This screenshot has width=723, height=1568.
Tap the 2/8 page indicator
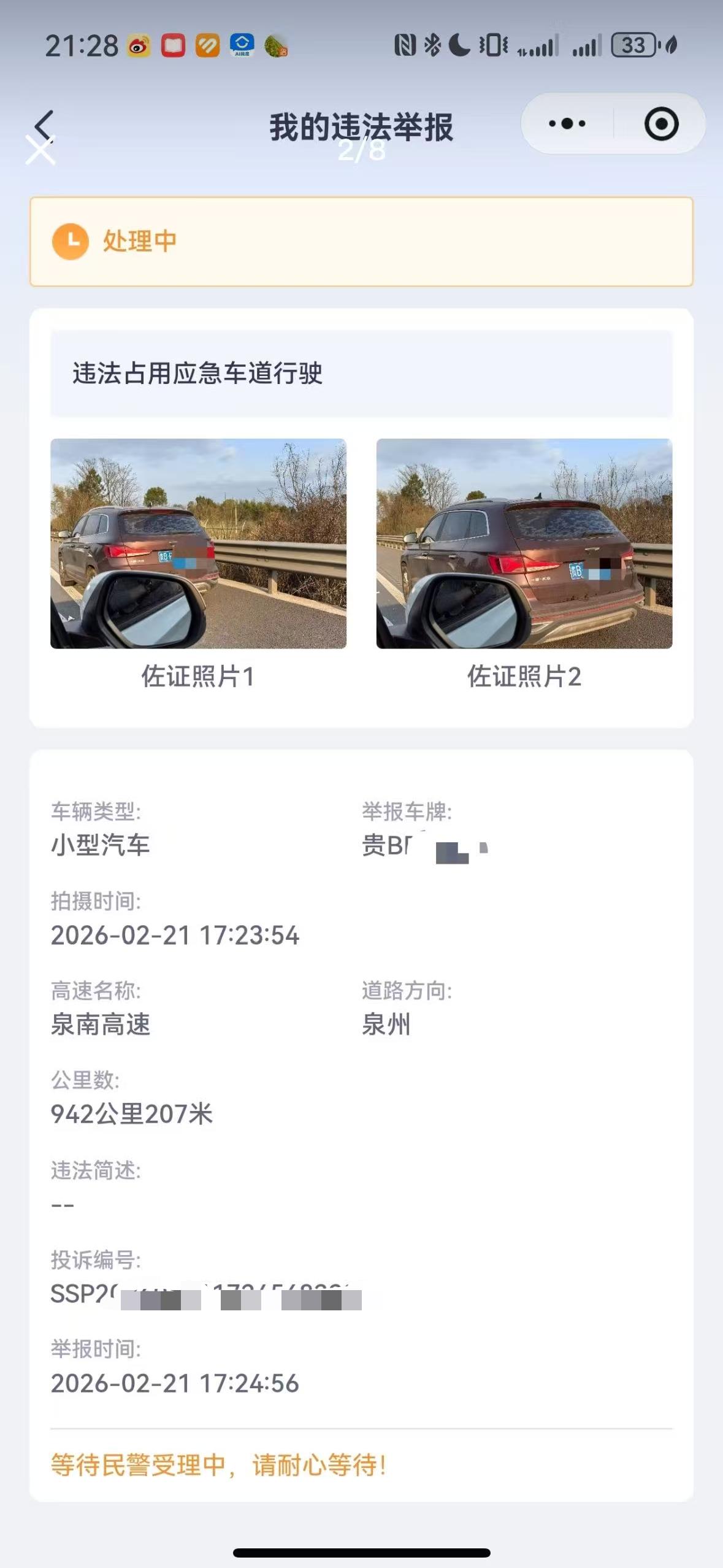click(x=361, y=152)
